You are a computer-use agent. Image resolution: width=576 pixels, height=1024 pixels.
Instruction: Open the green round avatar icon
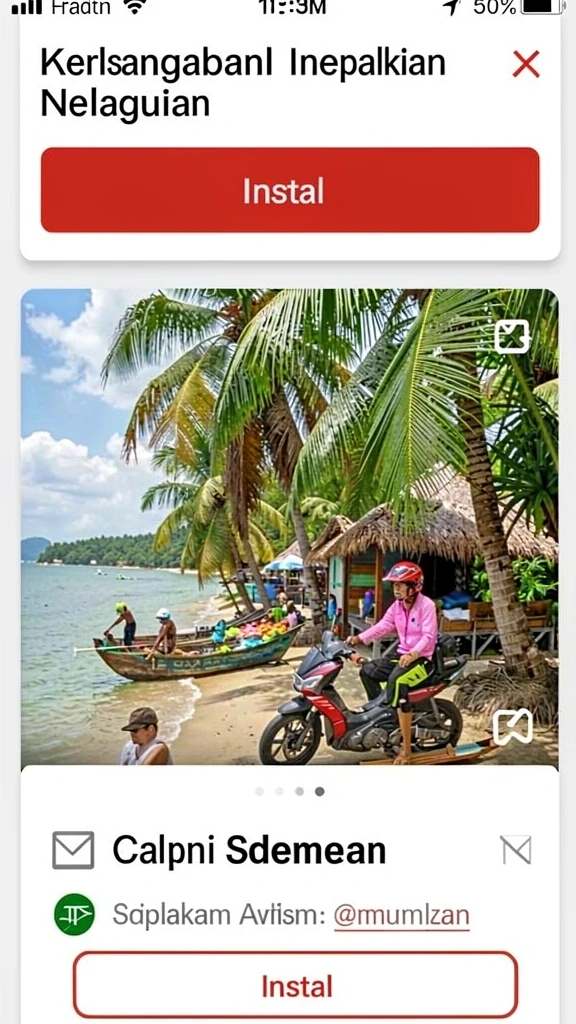(x=74, y=915)
